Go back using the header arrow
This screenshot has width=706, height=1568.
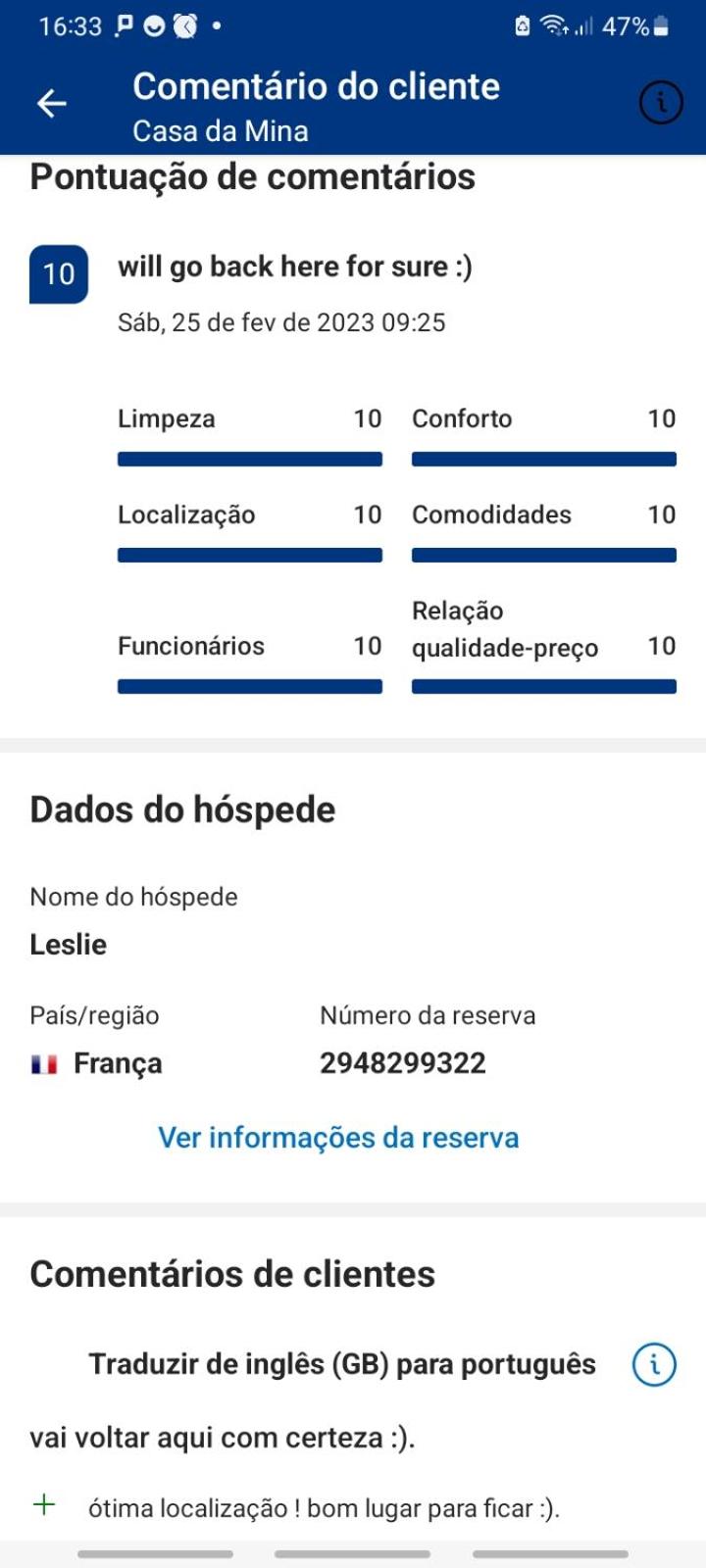(51, 103)
